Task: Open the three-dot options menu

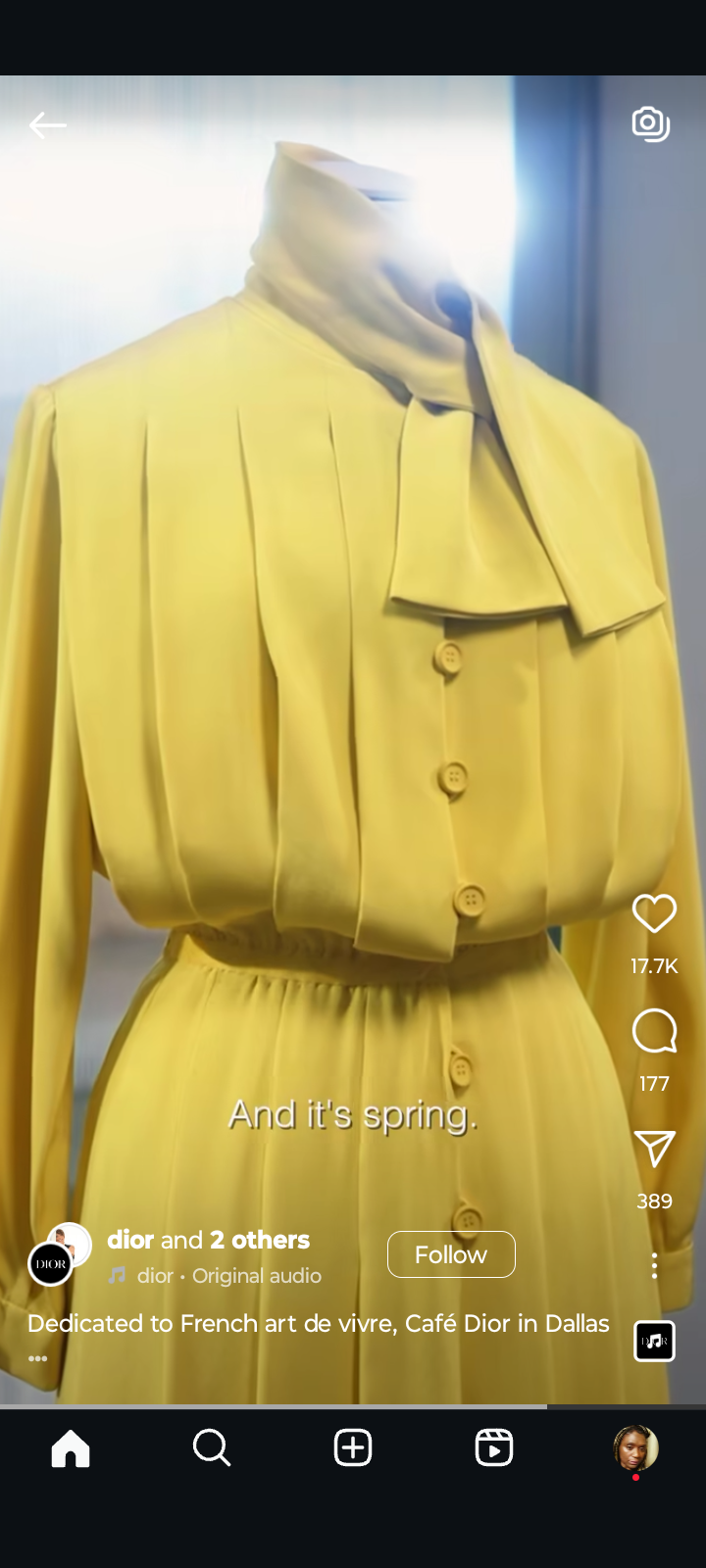Action: [x=654, y=1266]
